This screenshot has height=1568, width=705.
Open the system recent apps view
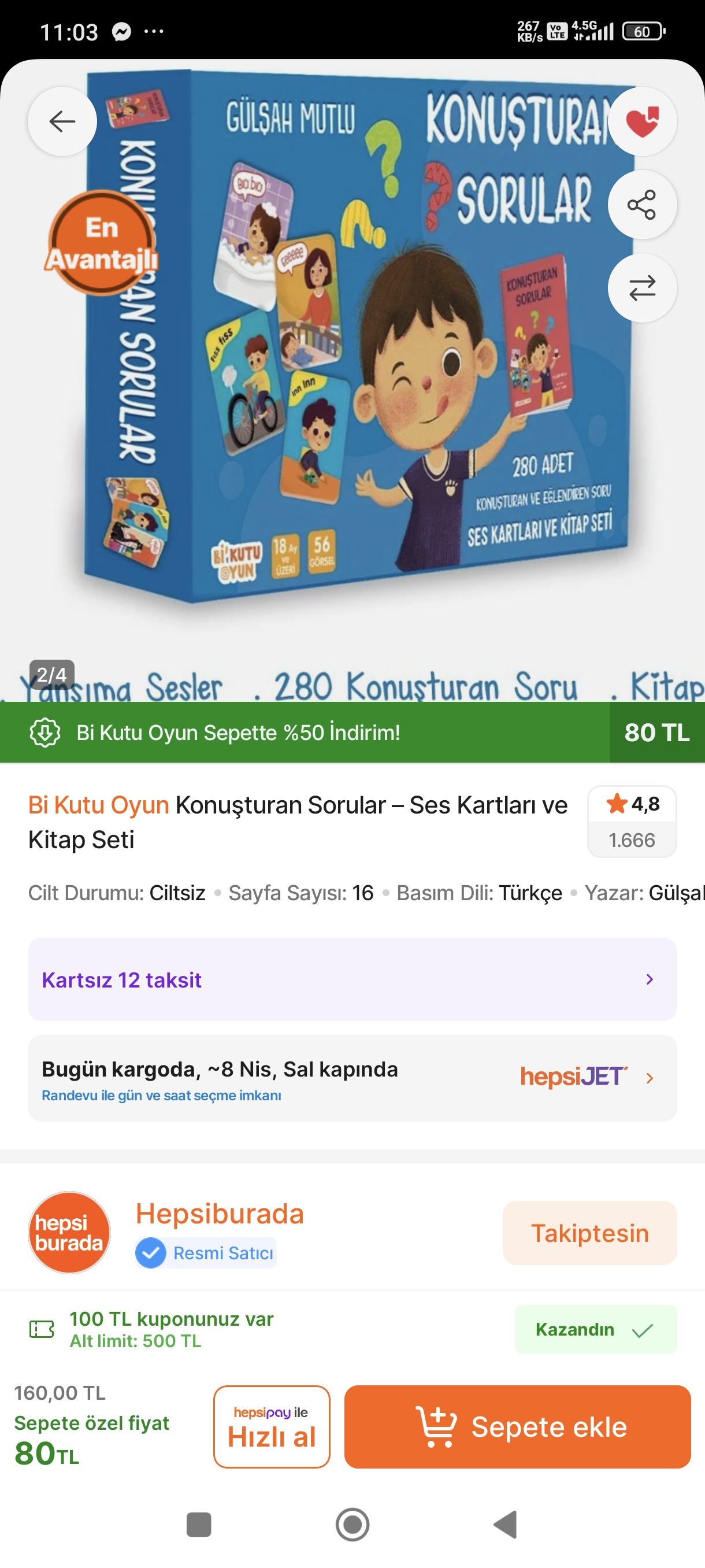pyautogui.click(x=199, y=1524)
